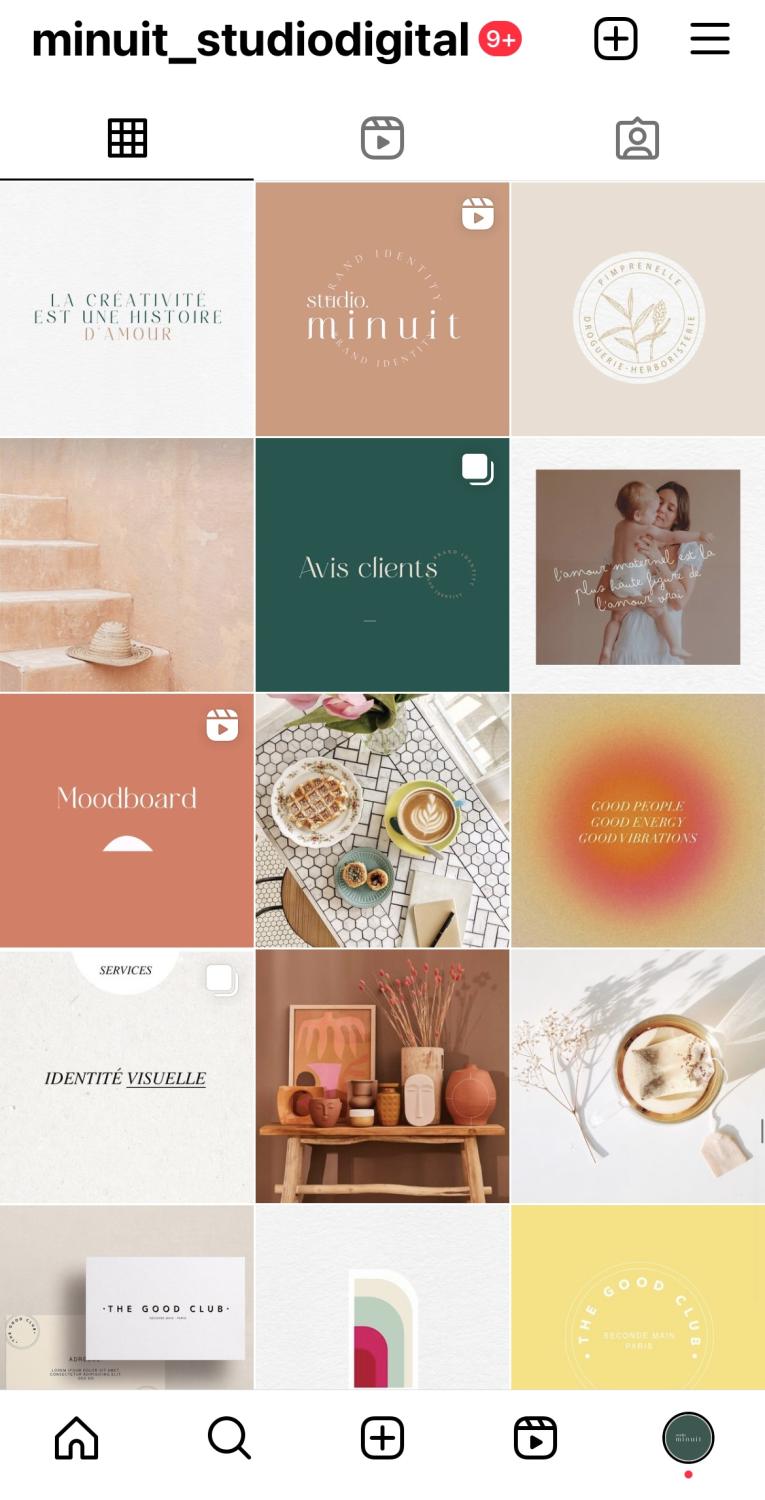Open the 'Avis clients' carousel post
Screen dimensions: 765x1500
382,566
